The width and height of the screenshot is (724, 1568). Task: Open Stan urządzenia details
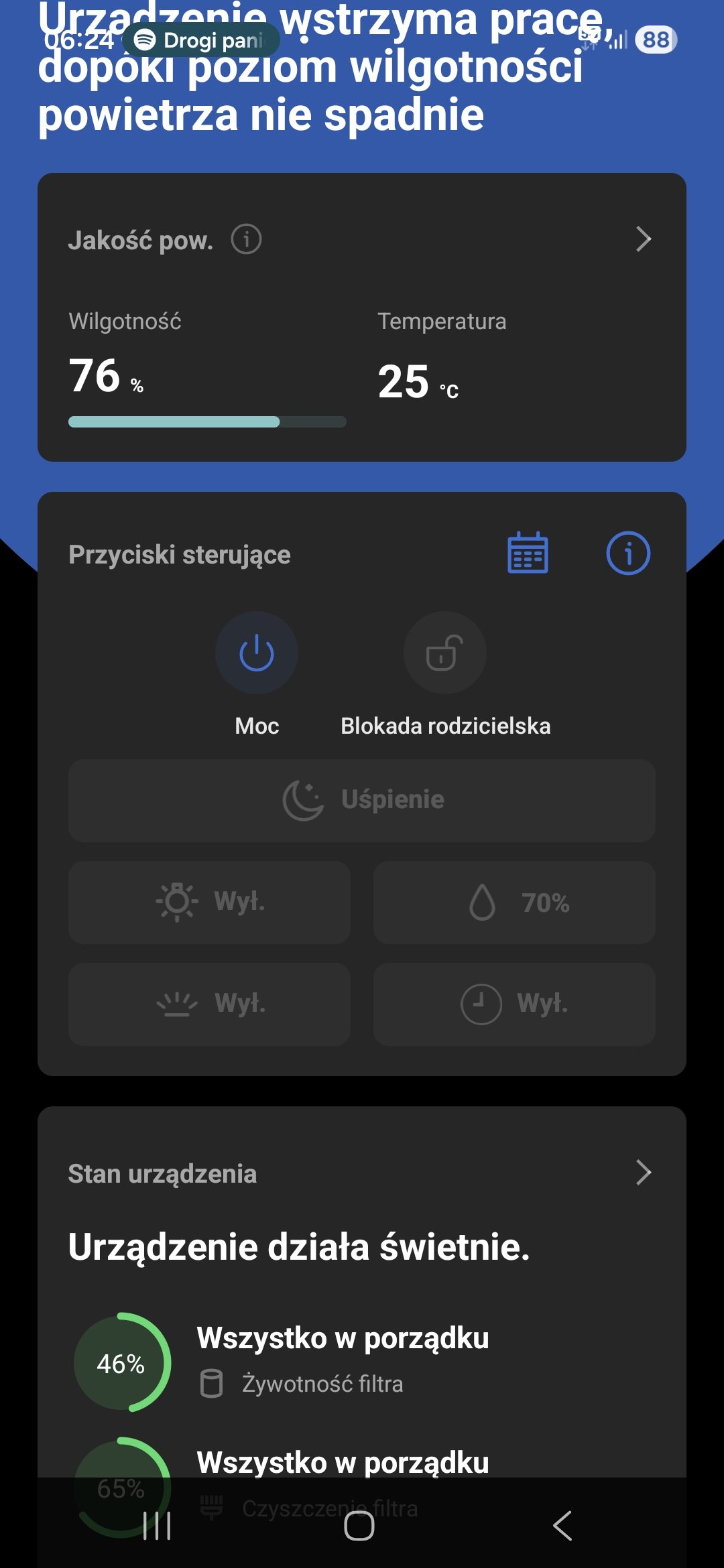643,1173
